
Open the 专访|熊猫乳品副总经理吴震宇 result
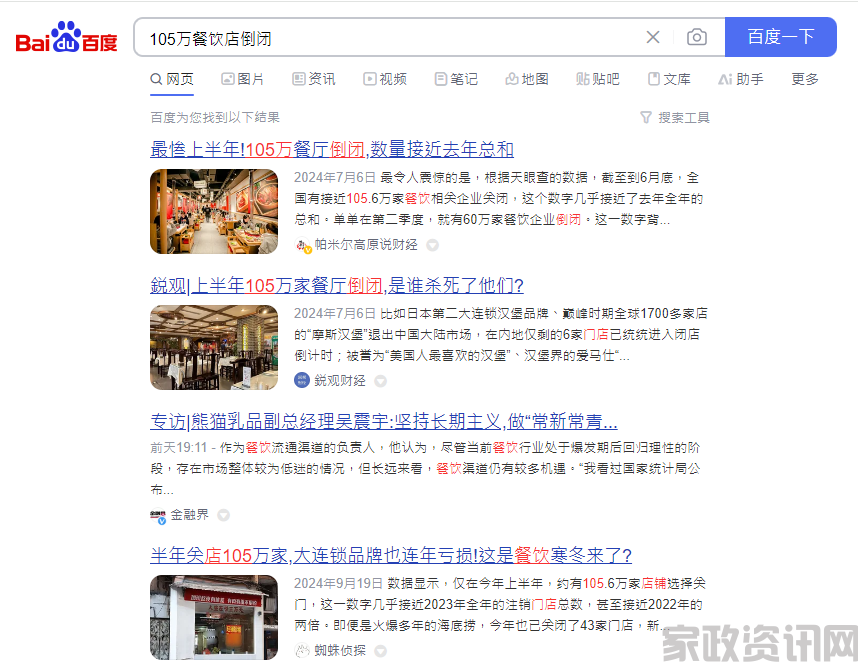(x=383, y=421)
